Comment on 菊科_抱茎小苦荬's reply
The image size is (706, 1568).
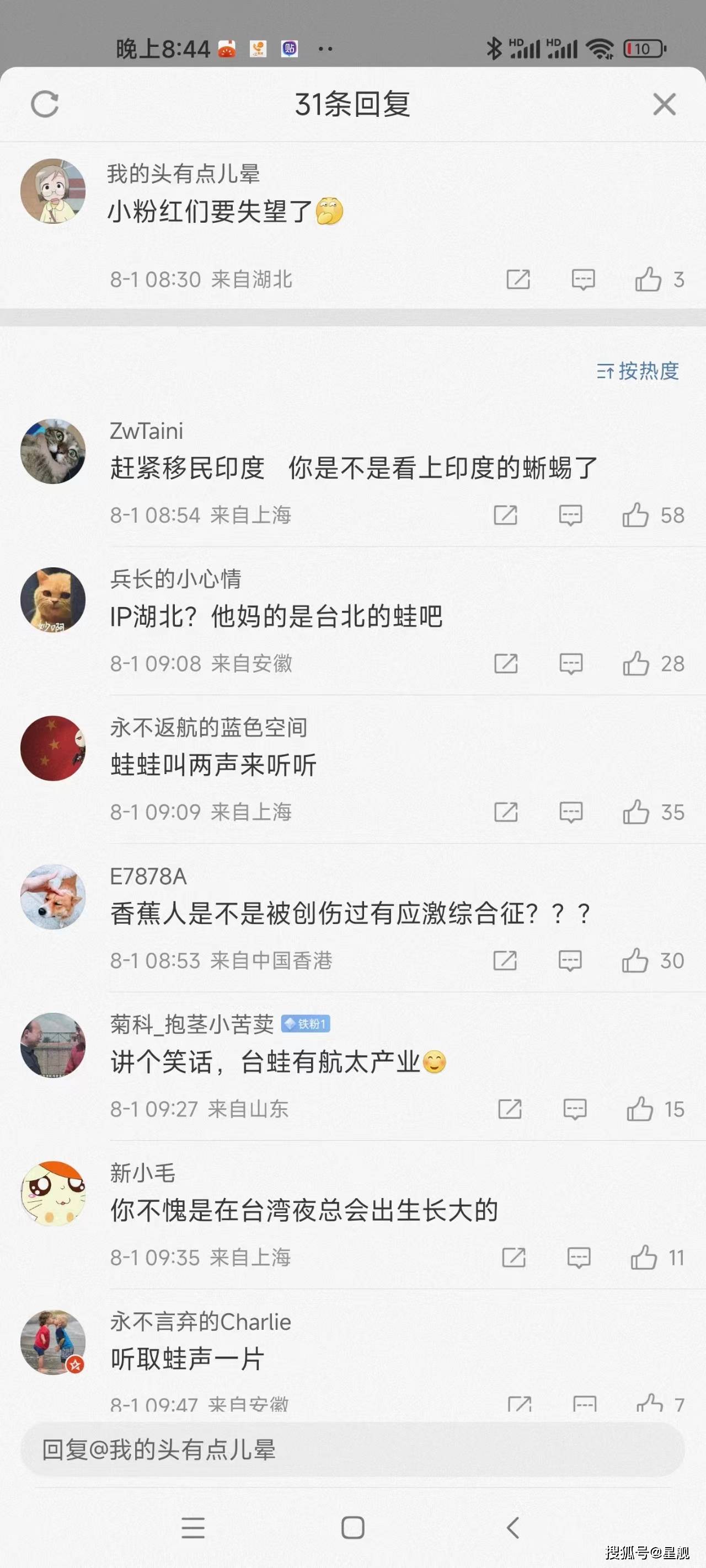pos(574,1110)
